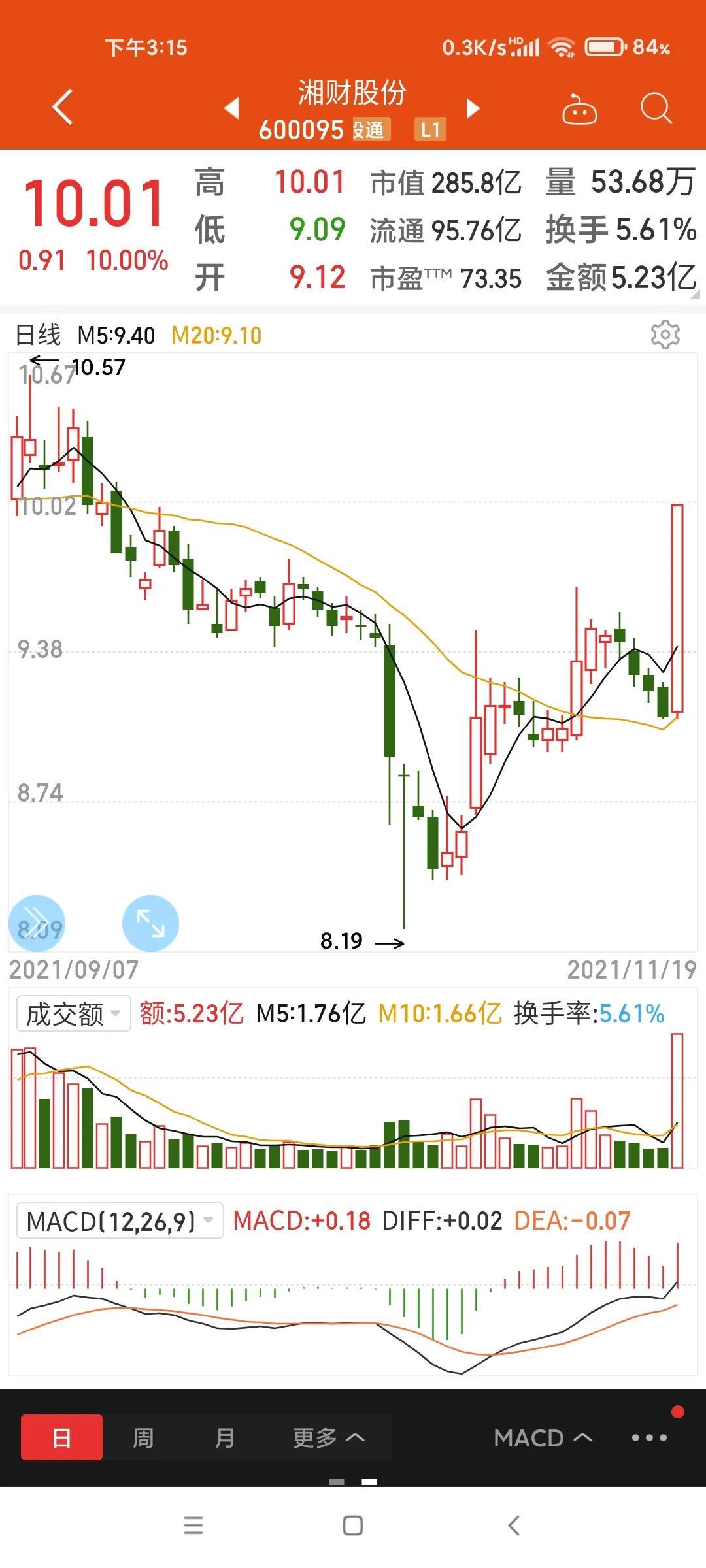Image resolution: width=706 pixels, height=1568 pixels.
Task: Select the 日 daily chart tab
Action: (x=61, y=1437)
